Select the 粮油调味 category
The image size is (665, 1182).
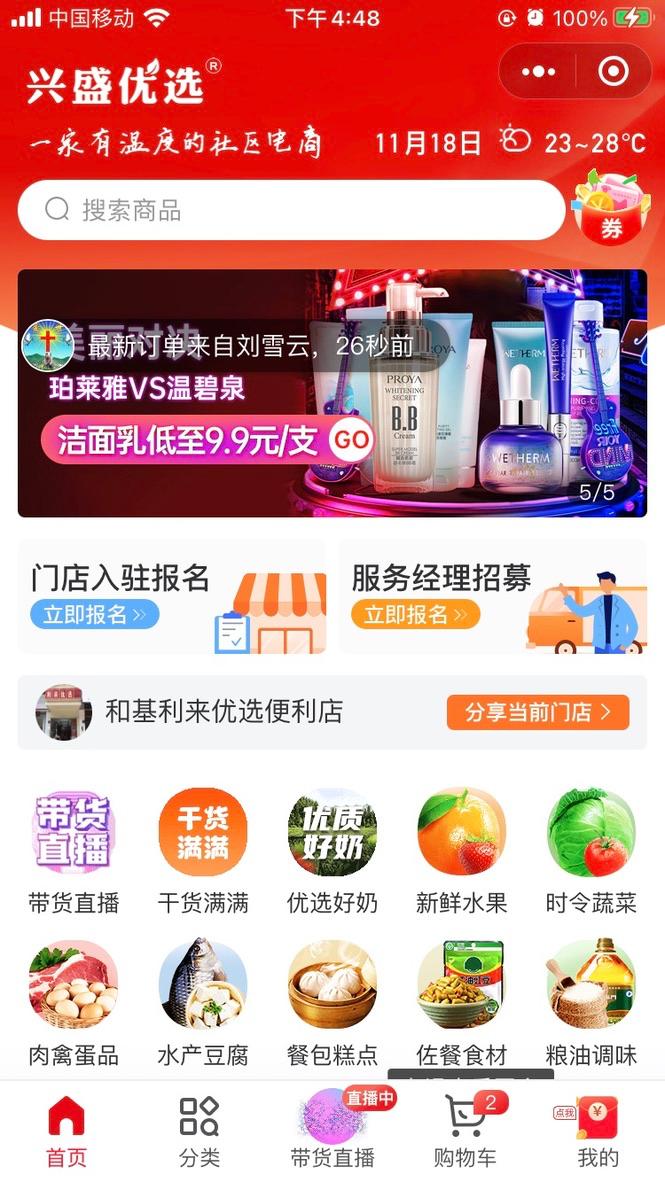[591, 985]
